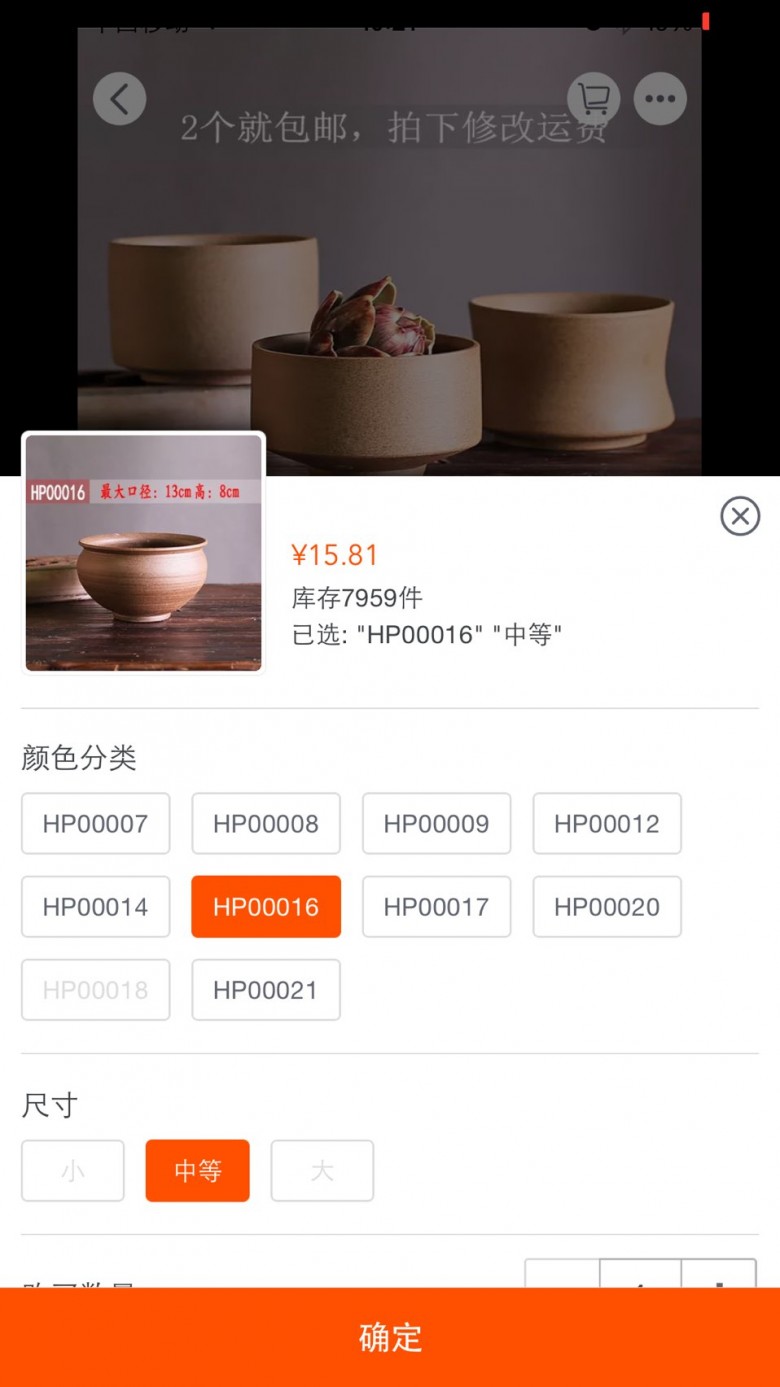Pick the HP00009 option
Image resolution: width=780 pixels, height=1387 pixels.
click(x=437, y=824)
